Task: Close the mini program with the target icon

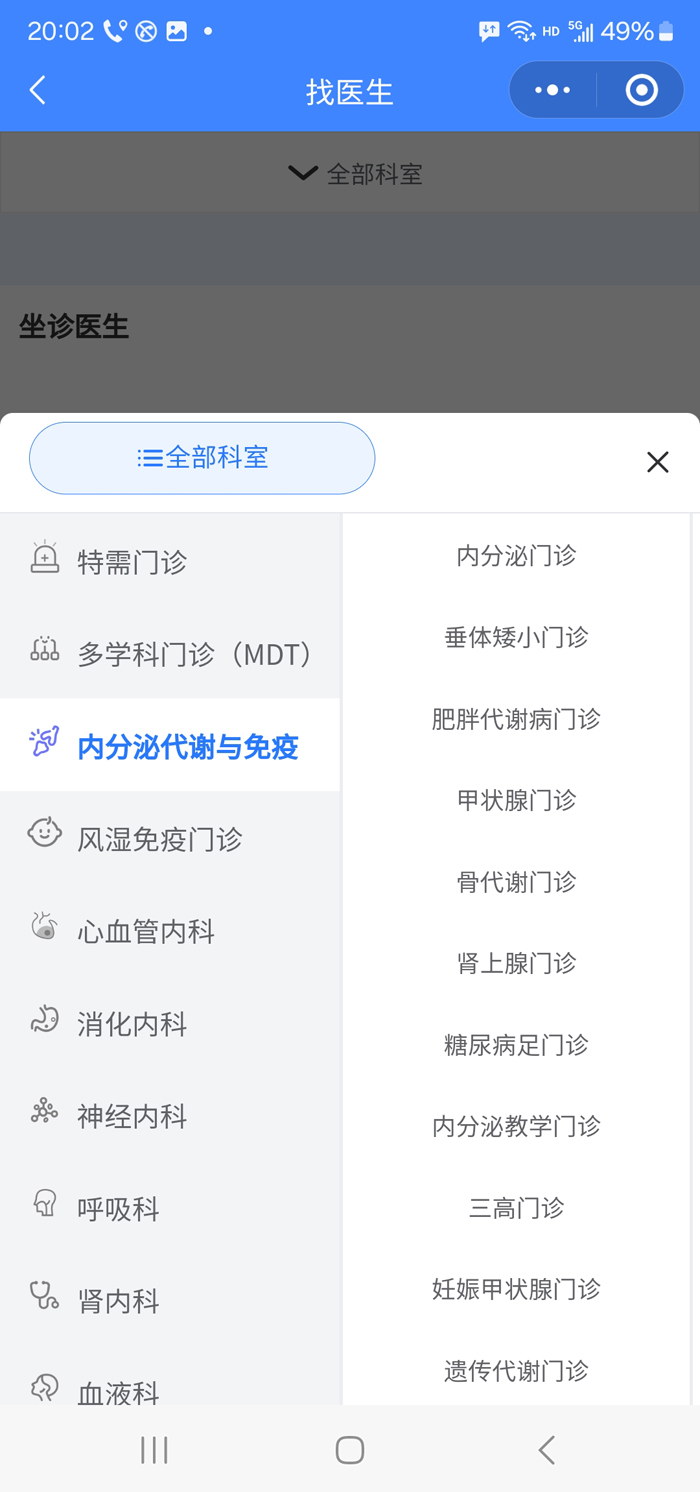Action: [641, 91]
